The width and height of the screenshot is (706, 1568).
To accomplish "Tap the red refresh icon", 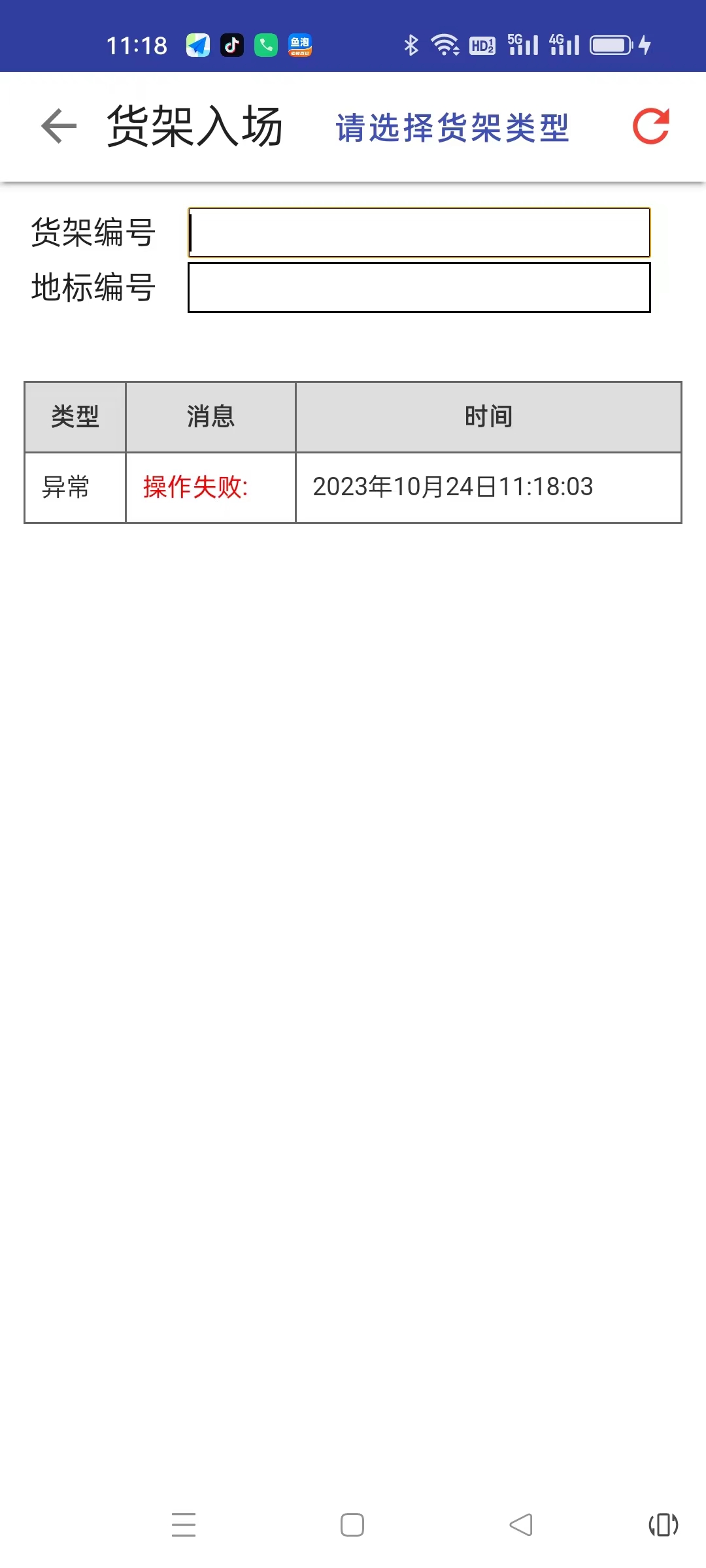I will pyautogui.click(x=651, y=125).
